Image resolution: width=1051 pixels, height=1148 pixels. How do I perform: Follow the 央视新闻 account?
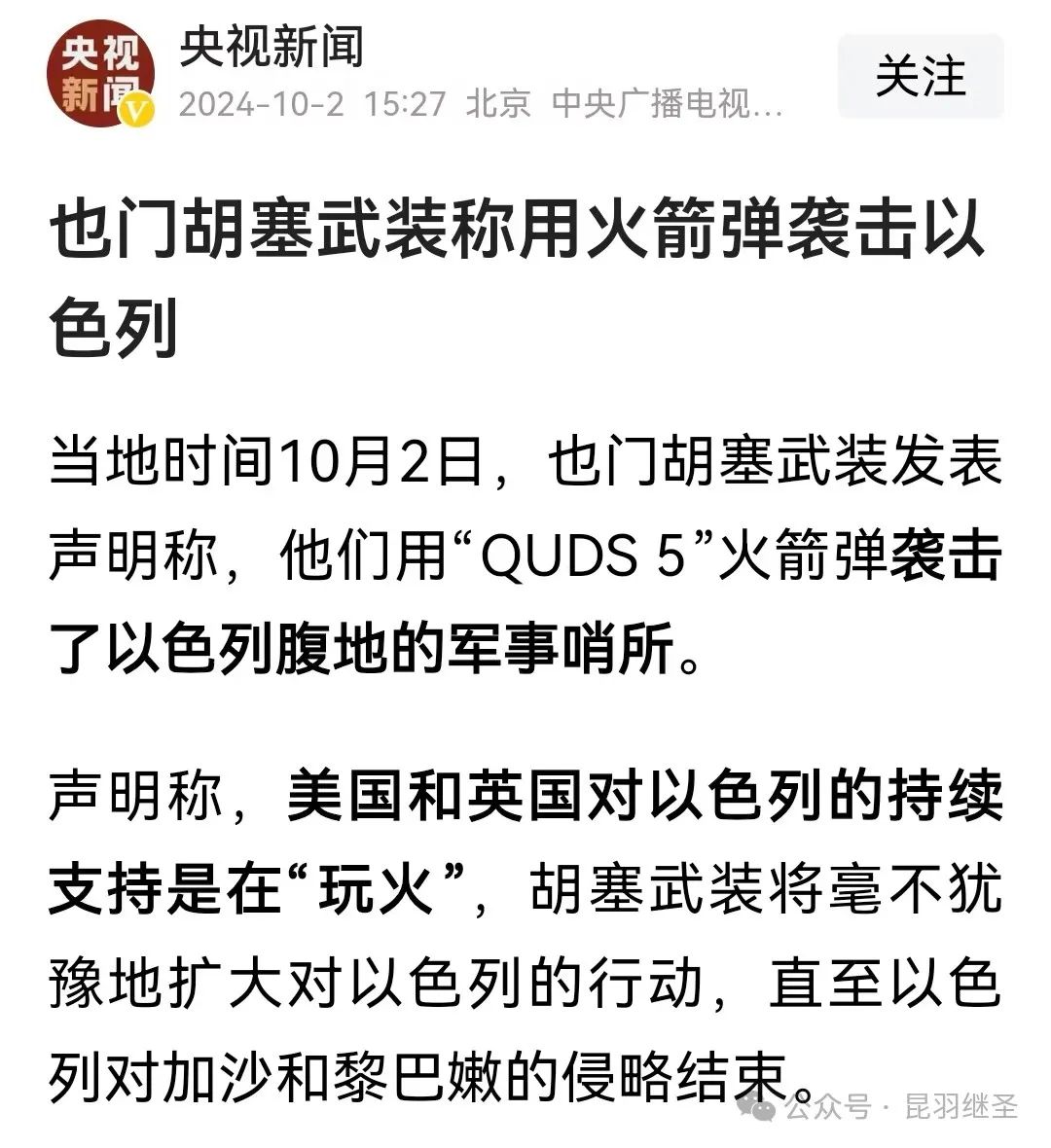click(x=920, y=77)
